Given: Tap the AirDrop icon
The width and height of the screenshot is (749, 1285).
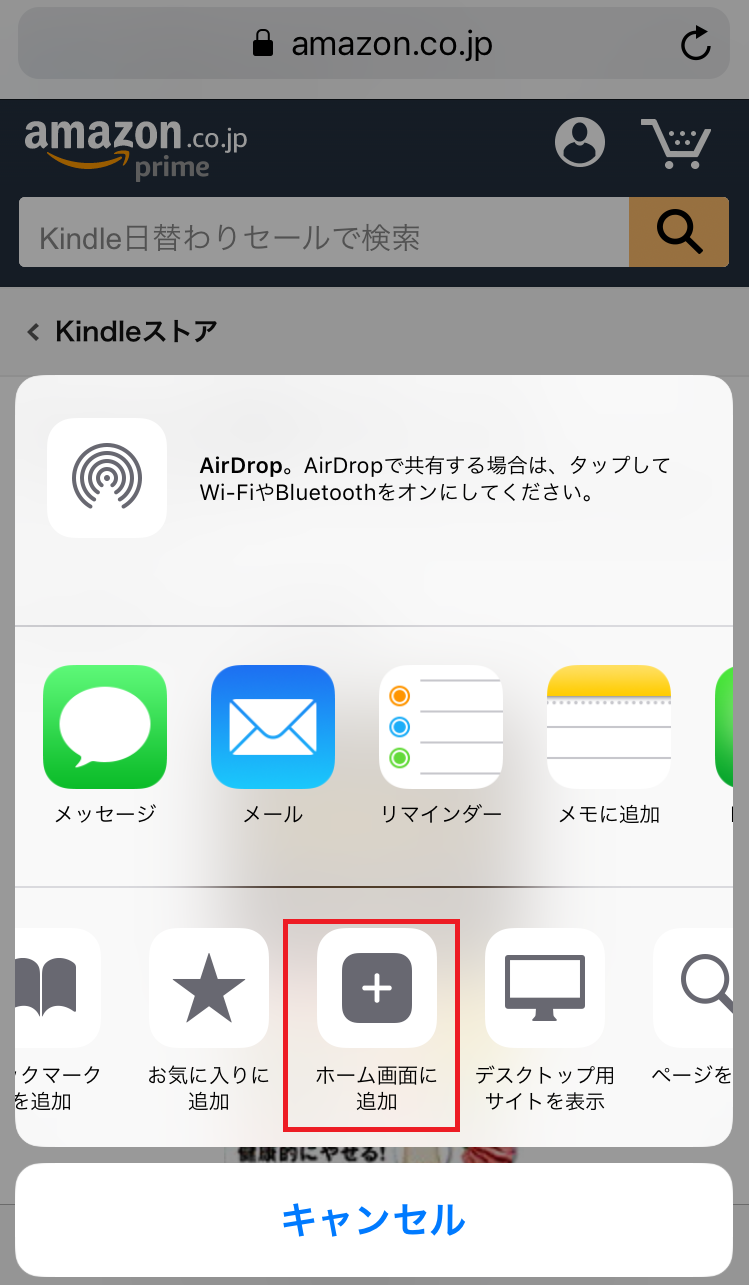Looking at the screenshot, I should coord(106,478).
